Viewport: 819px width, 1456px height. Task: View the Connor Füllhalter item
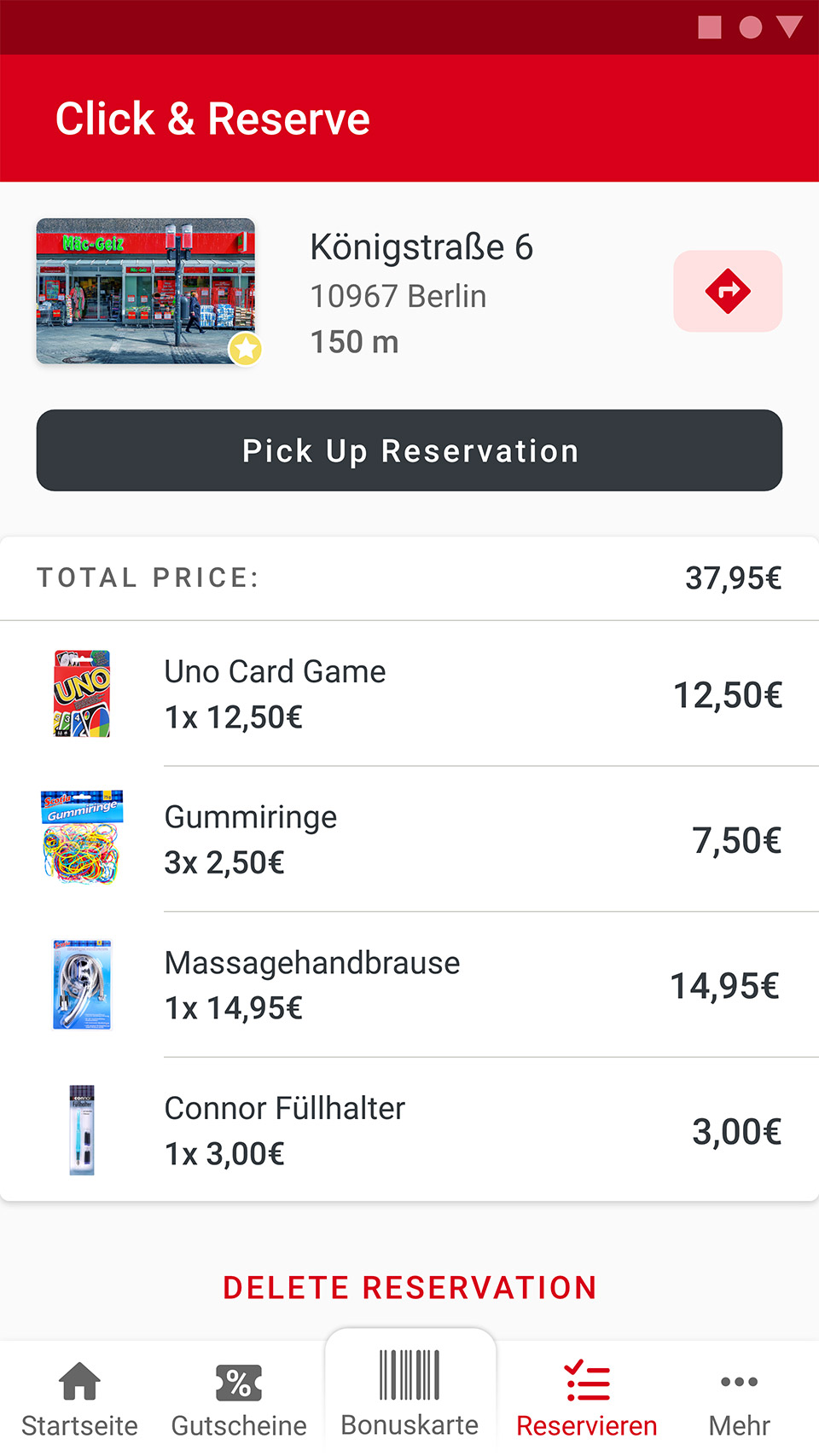409,1131
